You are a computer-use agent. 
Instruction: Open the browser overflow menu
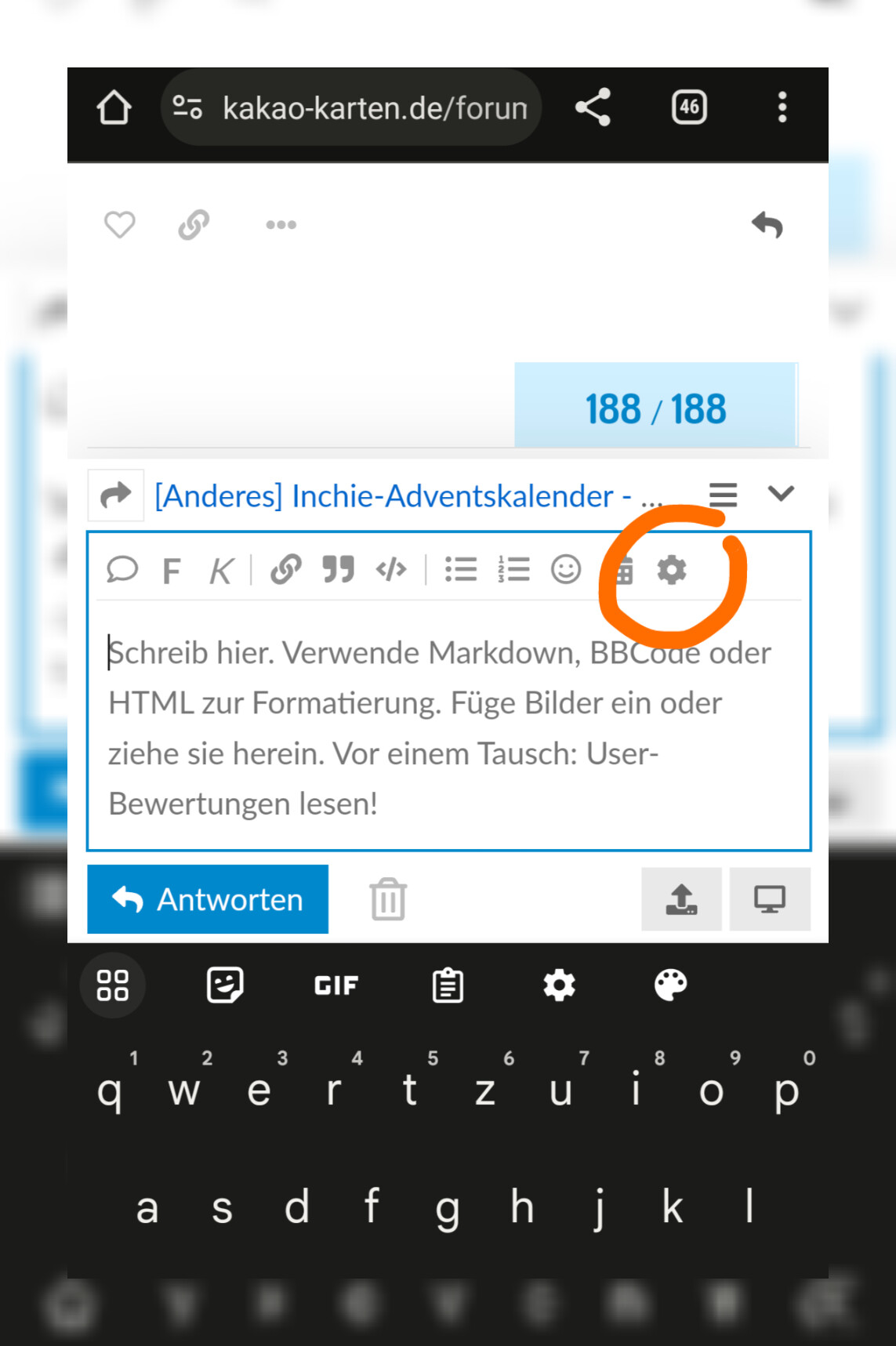pos(782,107)
